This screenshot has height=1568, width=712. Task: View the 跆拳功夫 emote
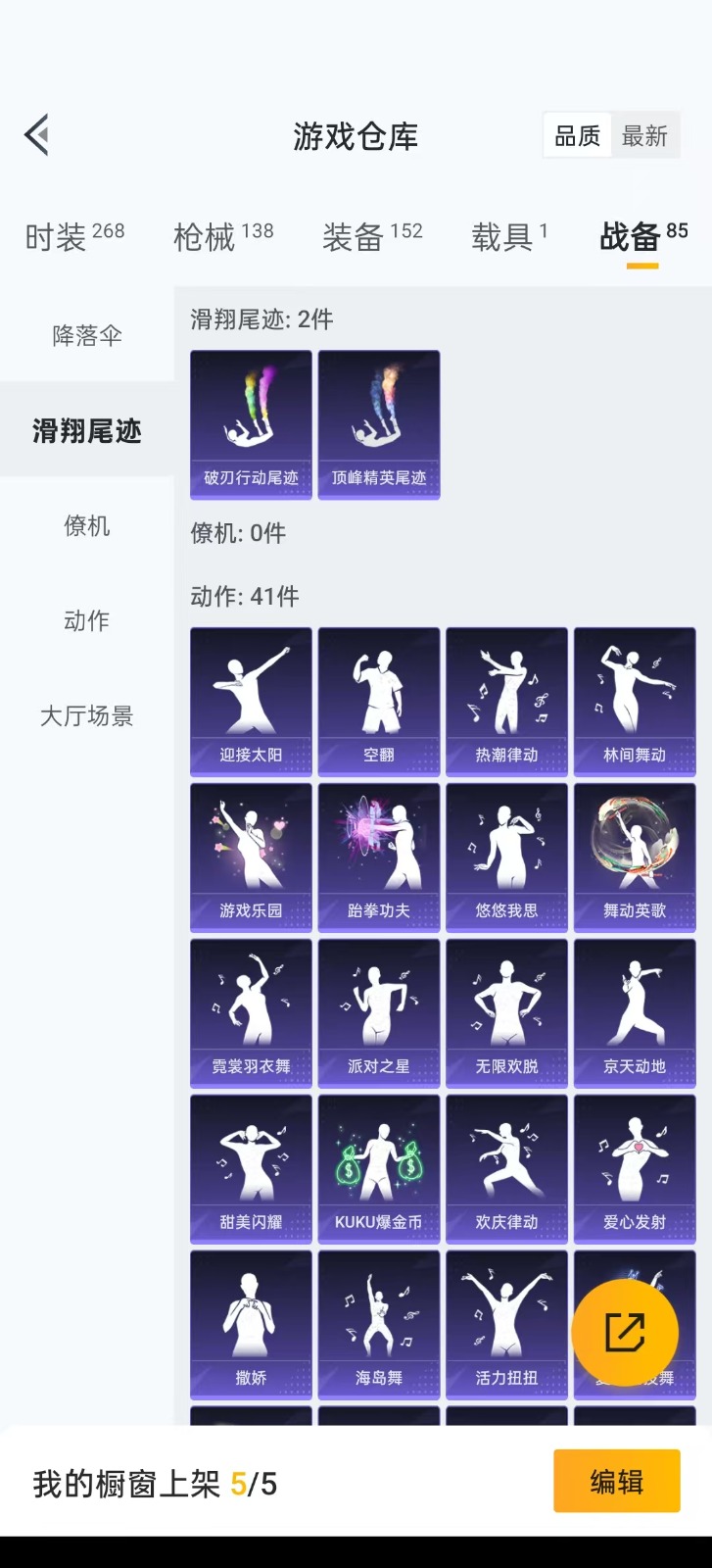[379, 857]
